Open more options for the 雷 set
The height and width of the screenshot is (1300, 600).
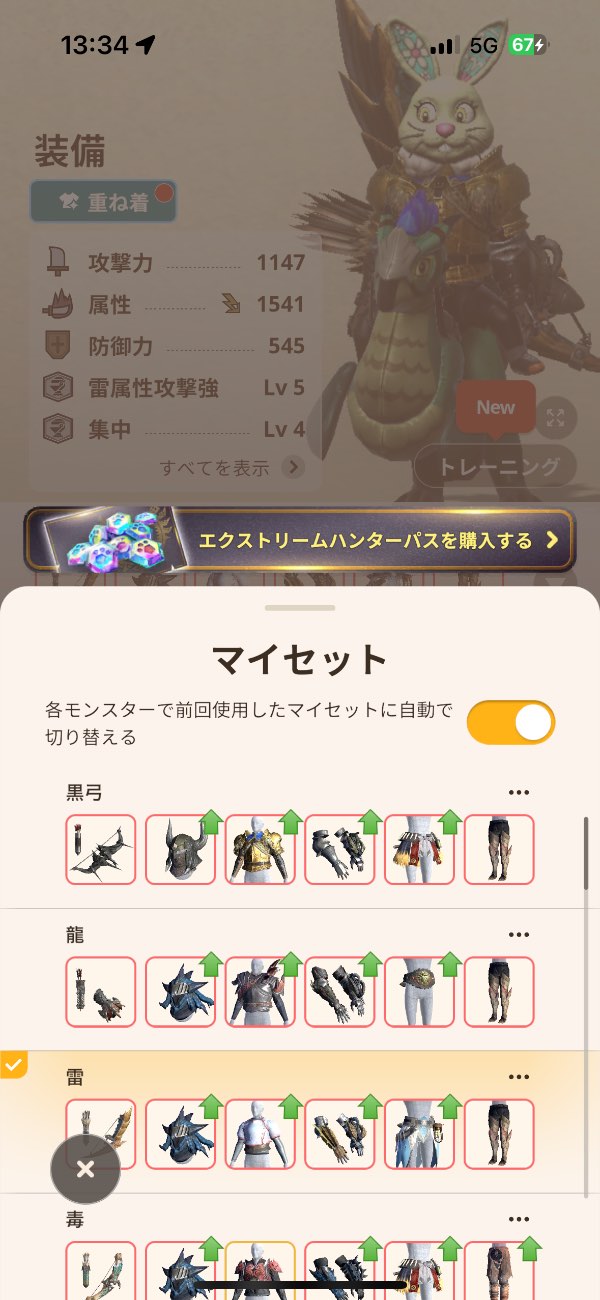pos(518,1077)
